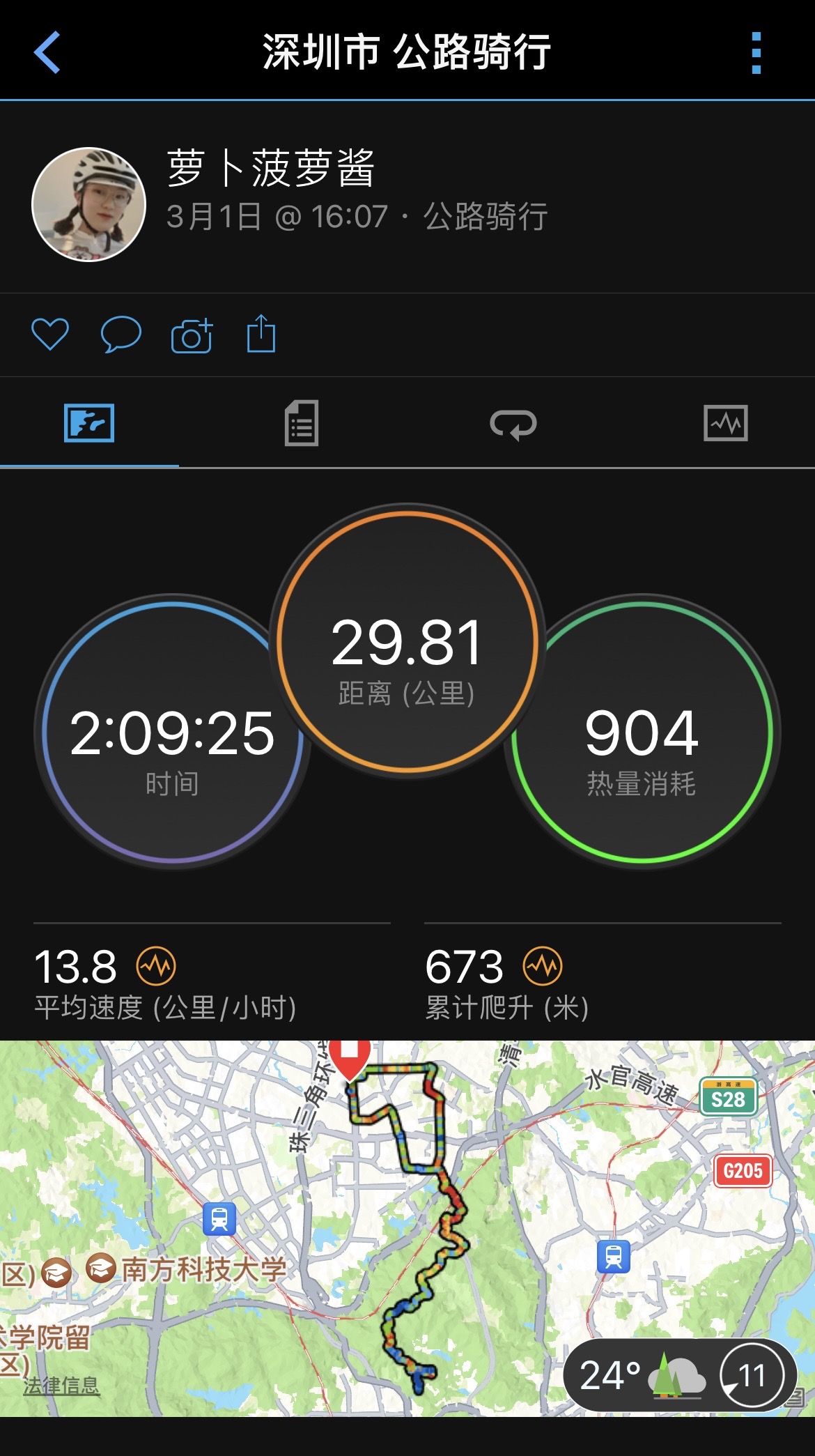
Task: Open the three-dot overflow menu
Action: pyautogui.click(x=756, y=53)
